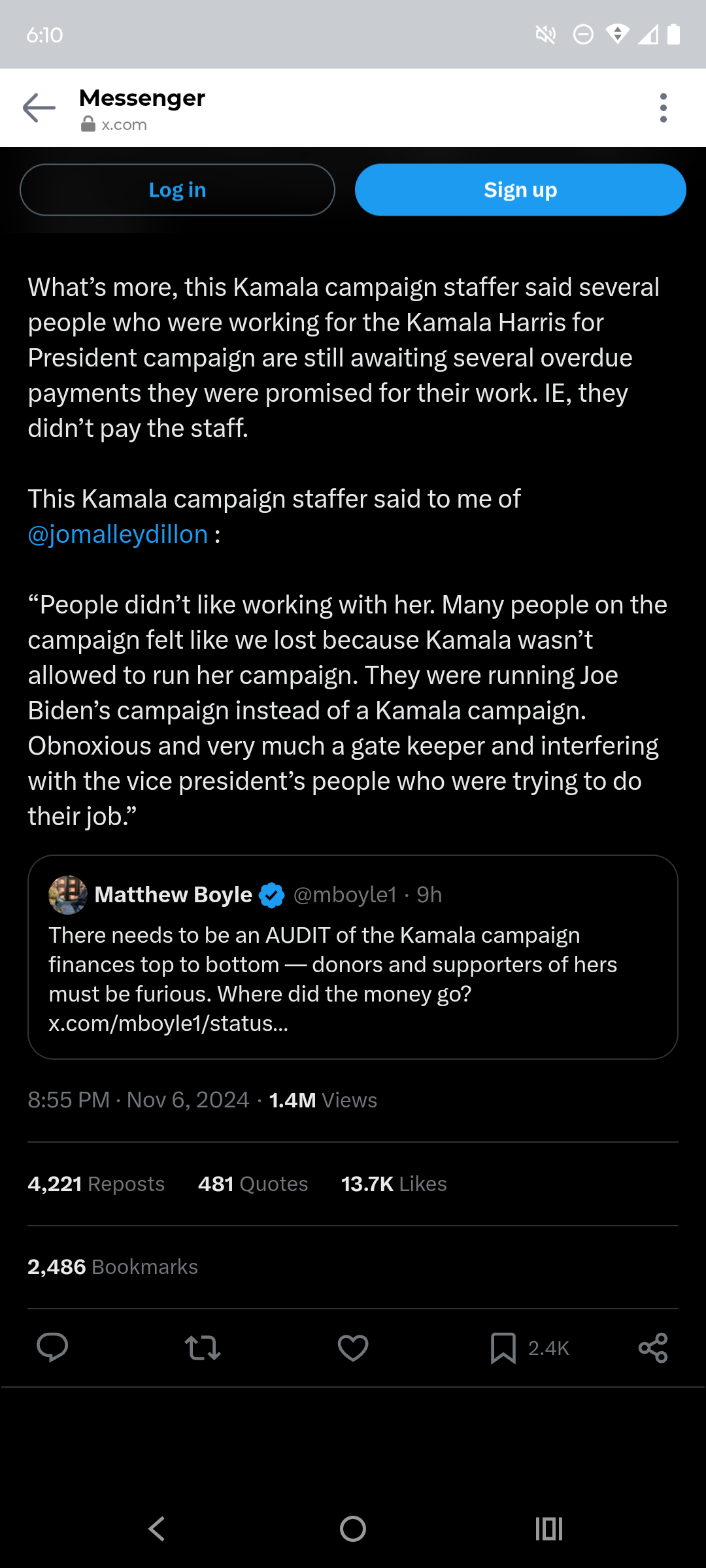The image size is (706, 1568).
Task: View who liked the tweet via 13.7K Likes
Action: pyautogui.click(x=393, y=1184)
